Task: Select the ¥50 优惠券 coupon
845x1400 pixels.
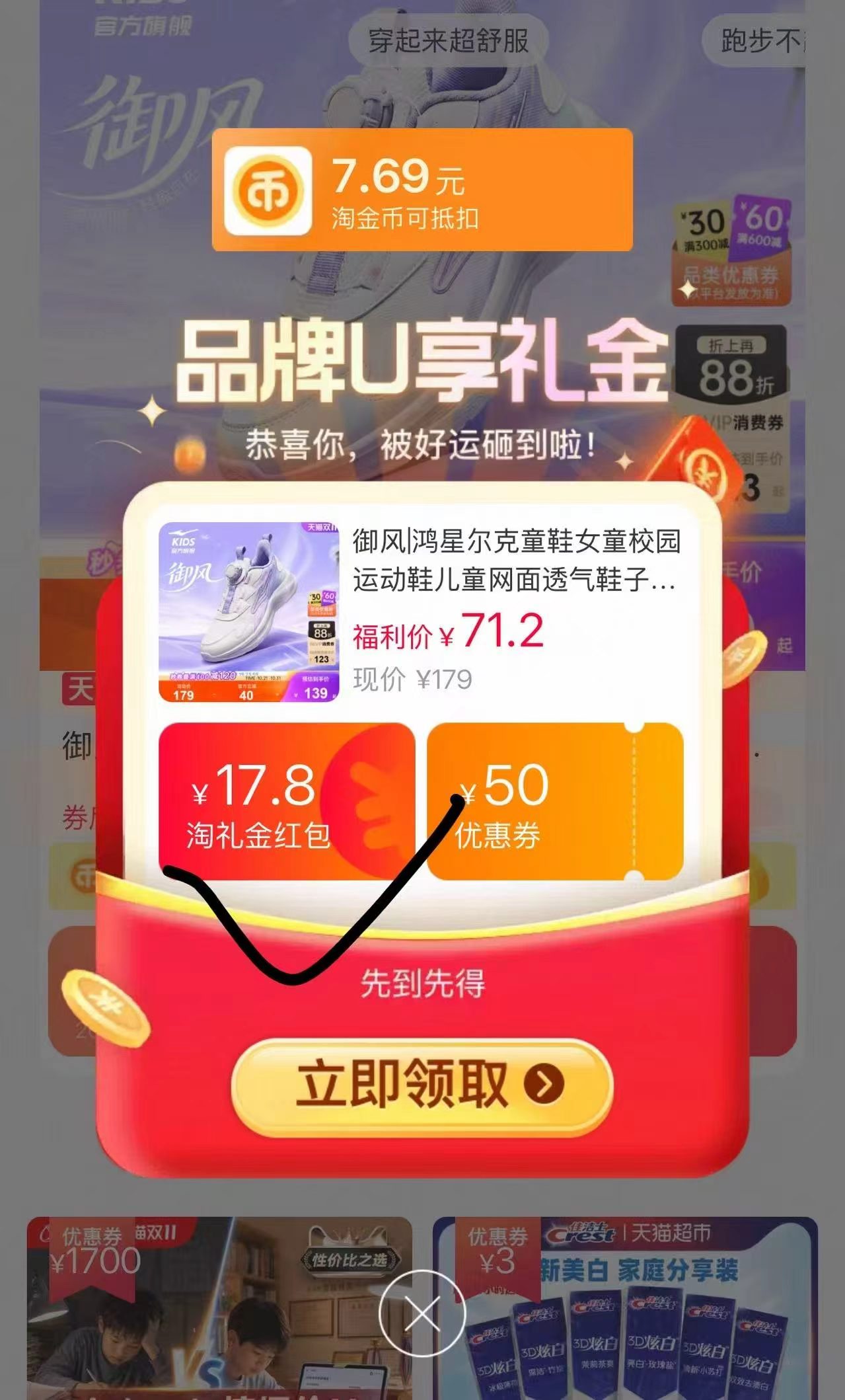Action: tap(555, 801)
